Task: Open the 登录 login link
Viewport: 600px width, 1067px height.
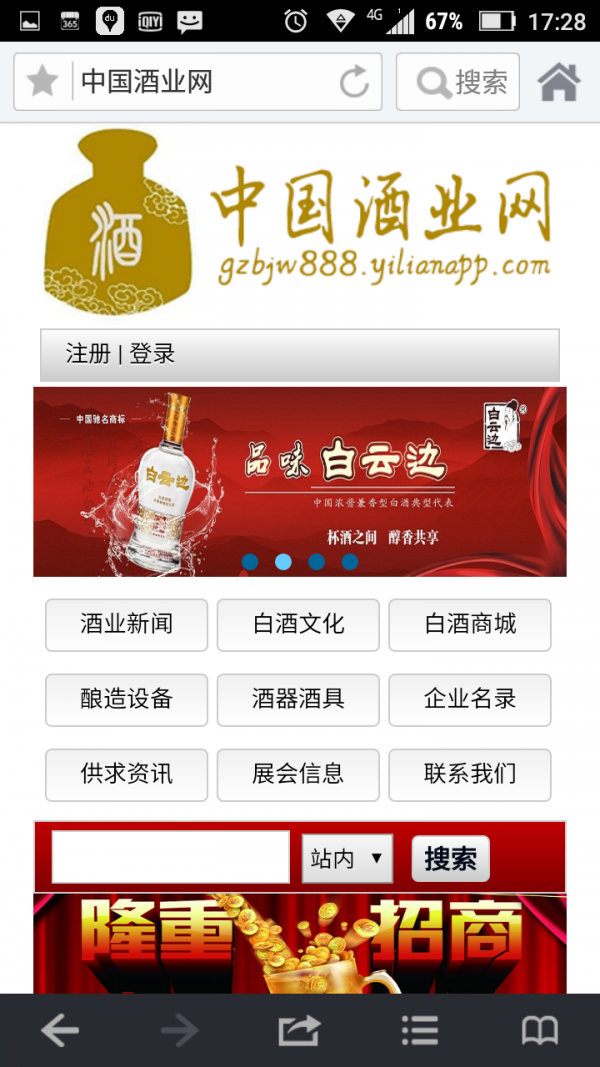Action: coord(152,354)
